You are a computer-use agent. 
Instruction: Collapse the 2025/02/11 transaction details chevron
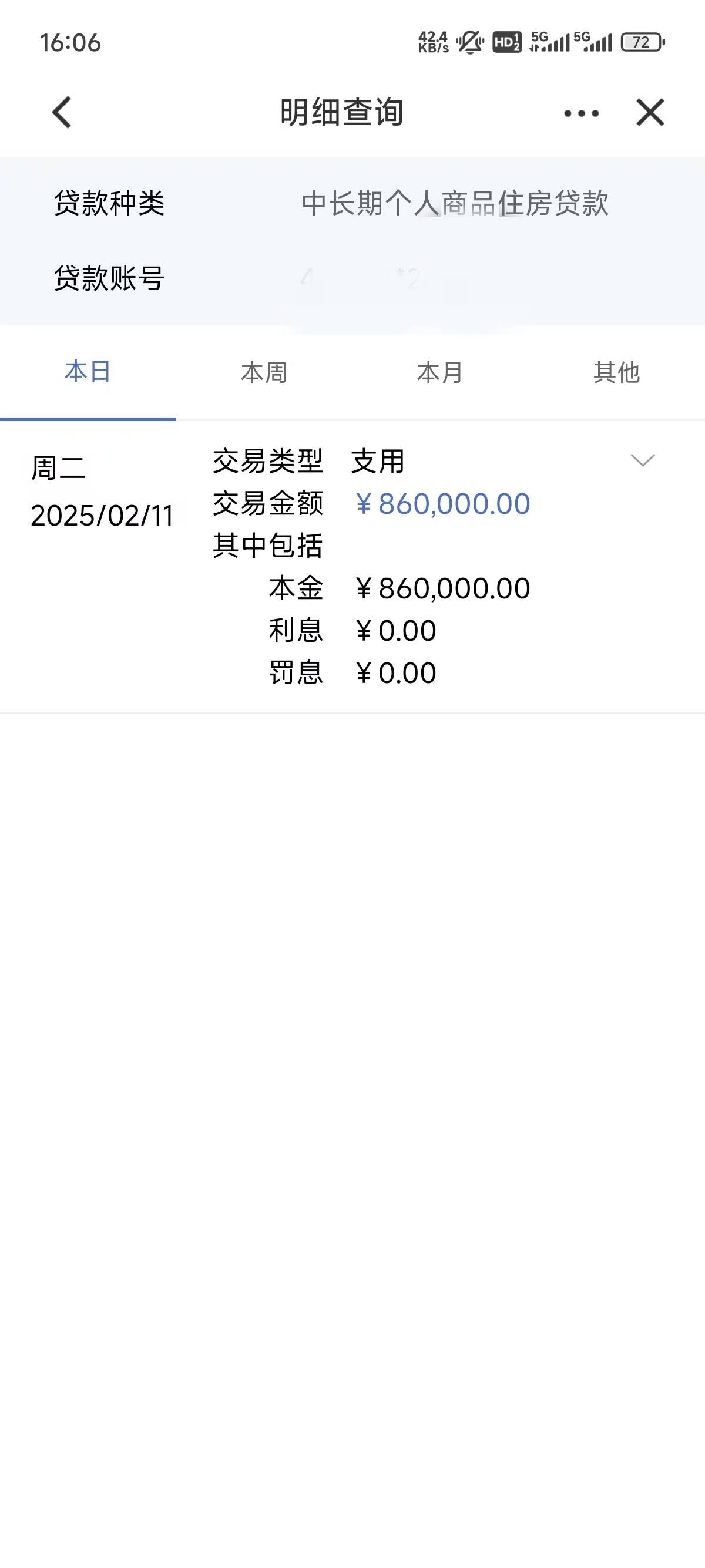[x=643, y=460]
